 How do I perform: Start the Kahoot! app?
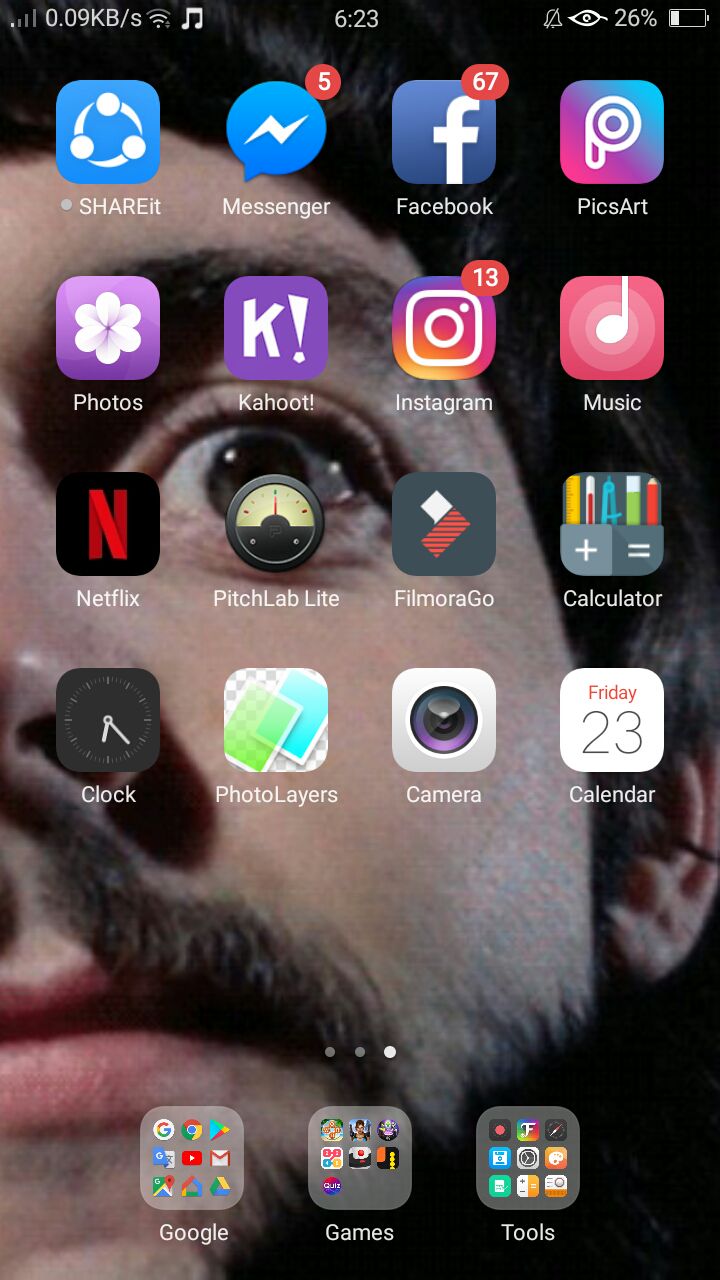coord(276,328)
